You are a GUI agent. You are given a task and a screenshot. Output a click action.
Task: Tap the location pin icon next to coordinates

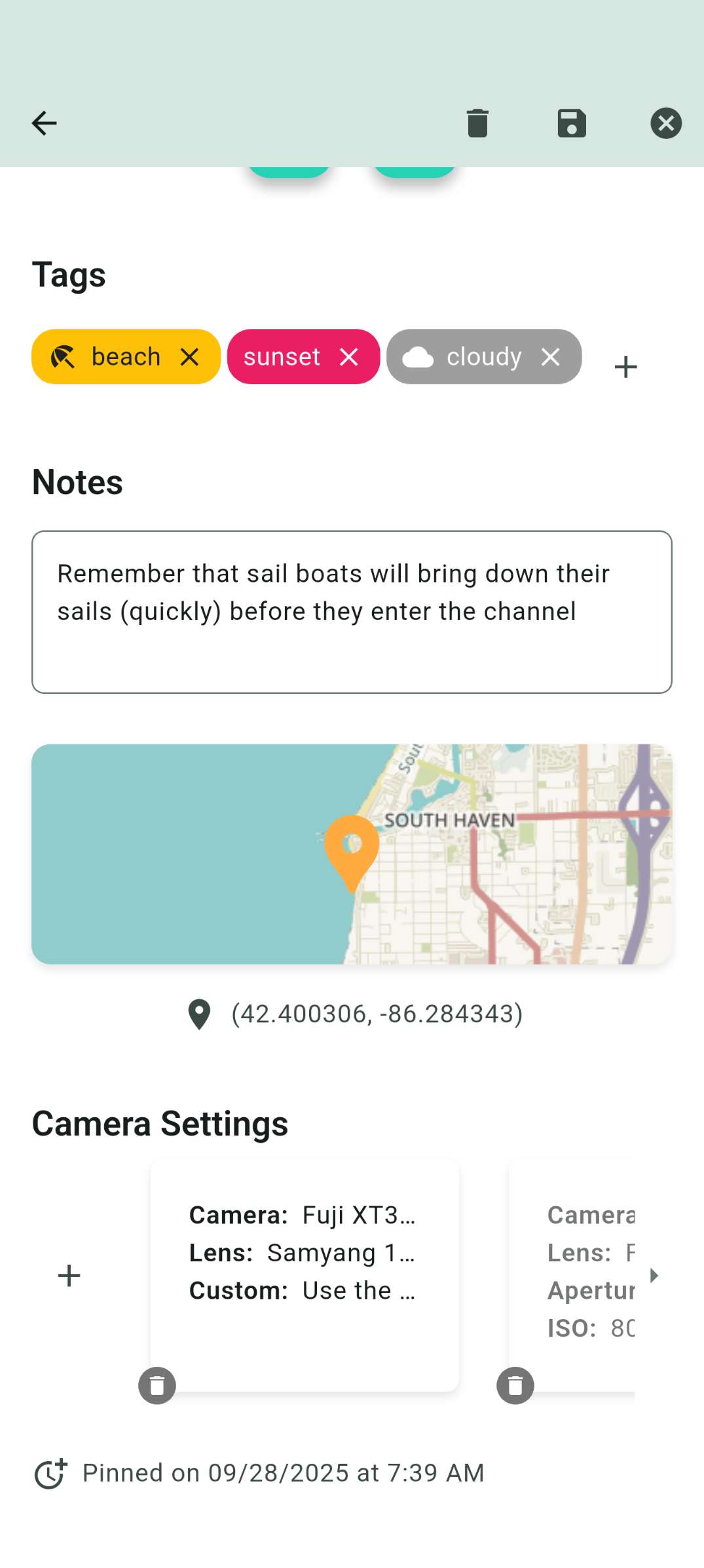198,1013
